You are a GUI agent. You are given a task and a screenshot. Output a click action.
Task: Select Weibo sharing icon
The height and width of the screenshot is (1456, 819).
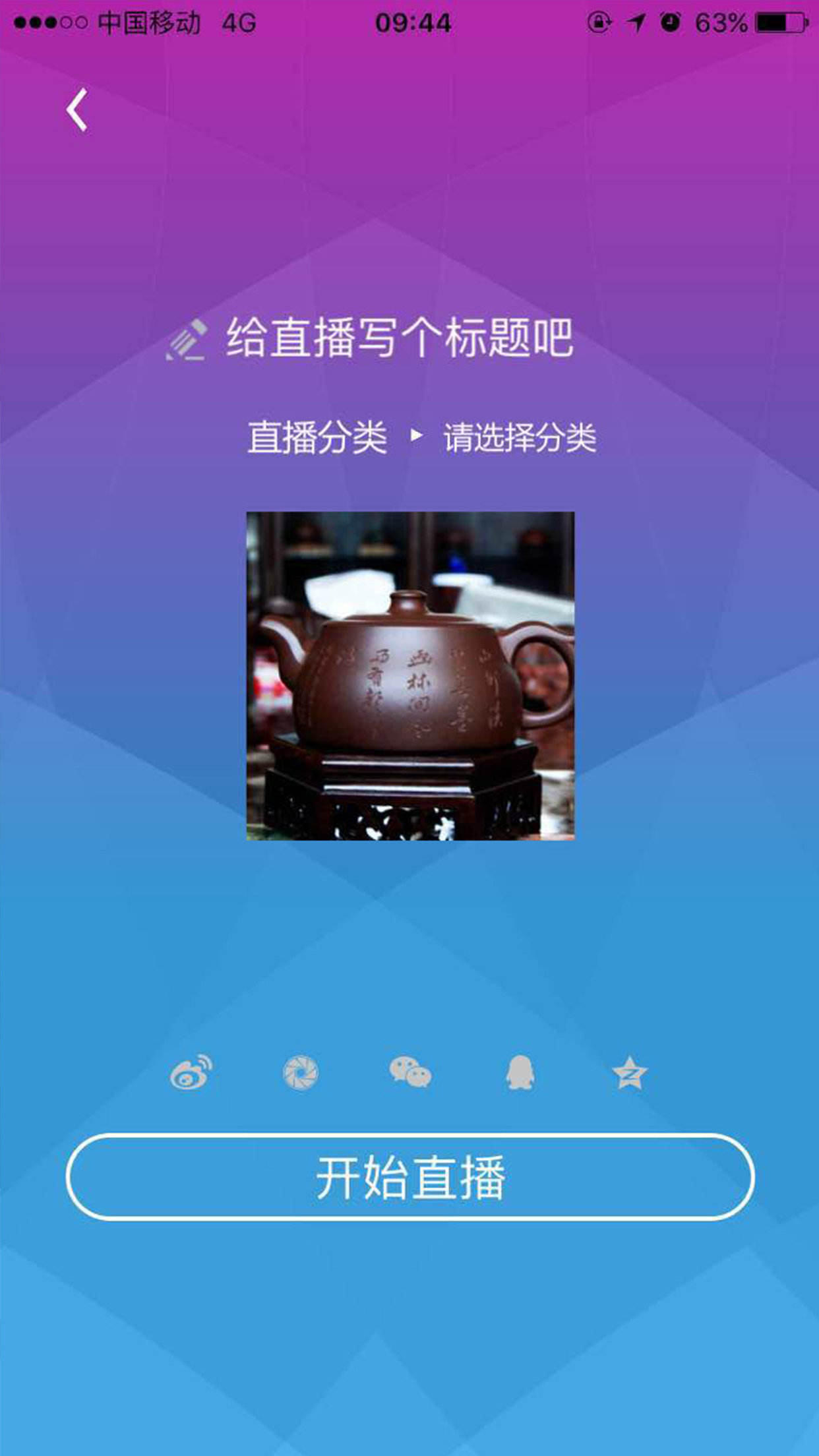pyautogui.click(x=191, y=1072)
